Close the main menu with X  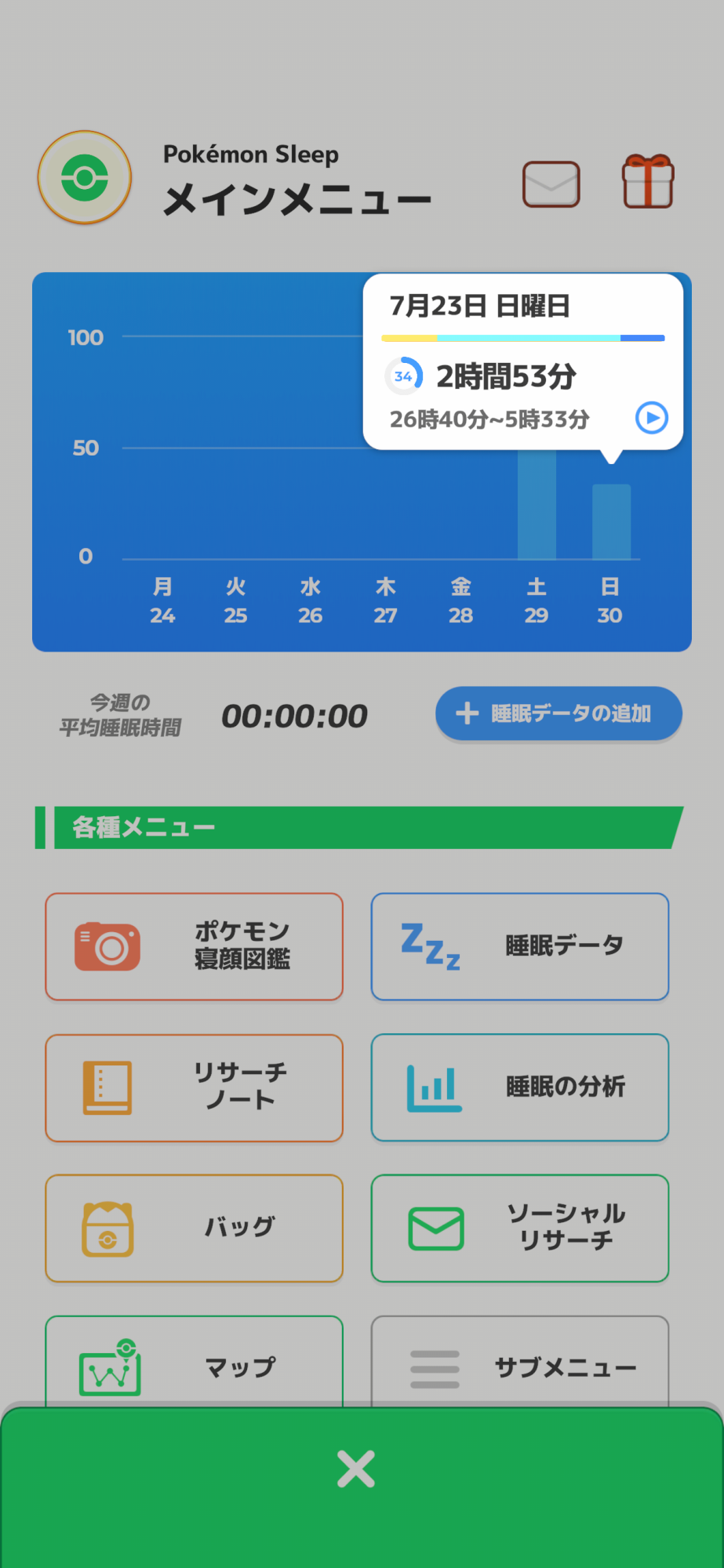(x=356, y=1469)
